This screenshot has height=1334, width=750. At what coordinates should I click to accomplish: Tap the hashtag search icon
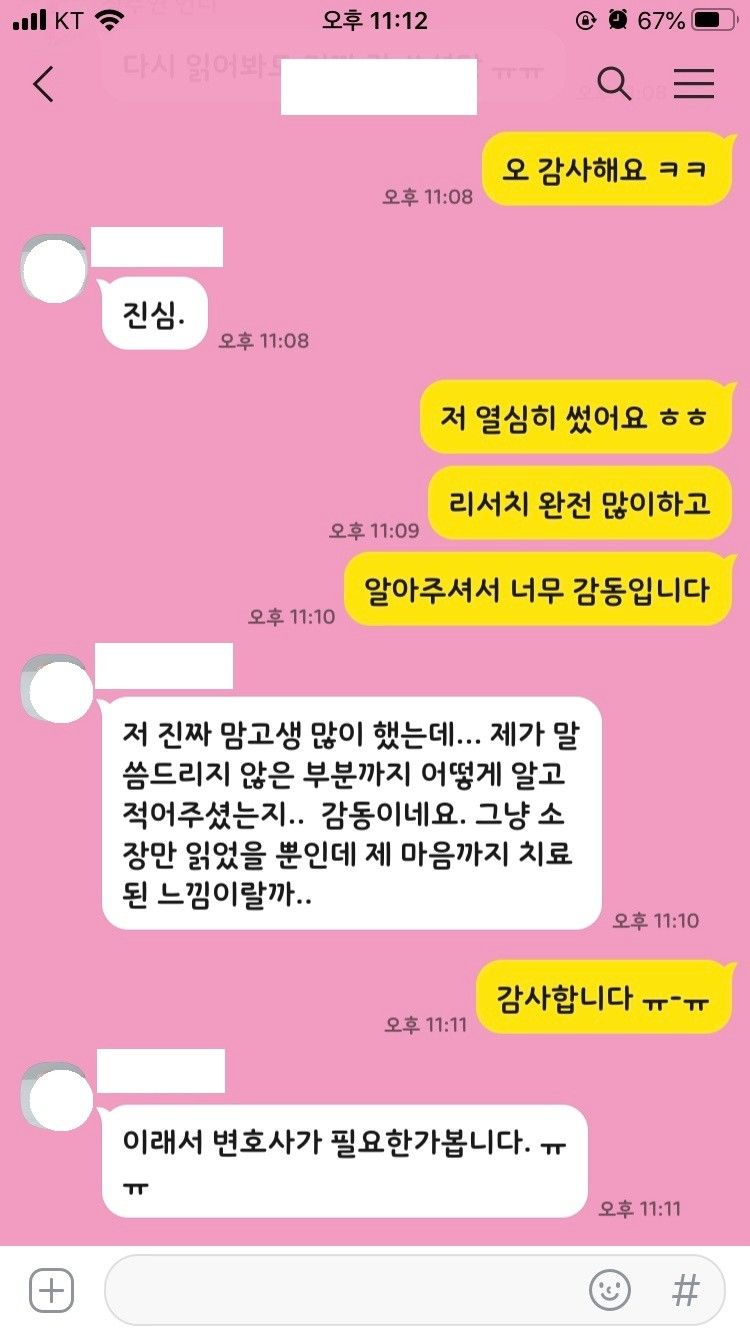point(685,1290)
